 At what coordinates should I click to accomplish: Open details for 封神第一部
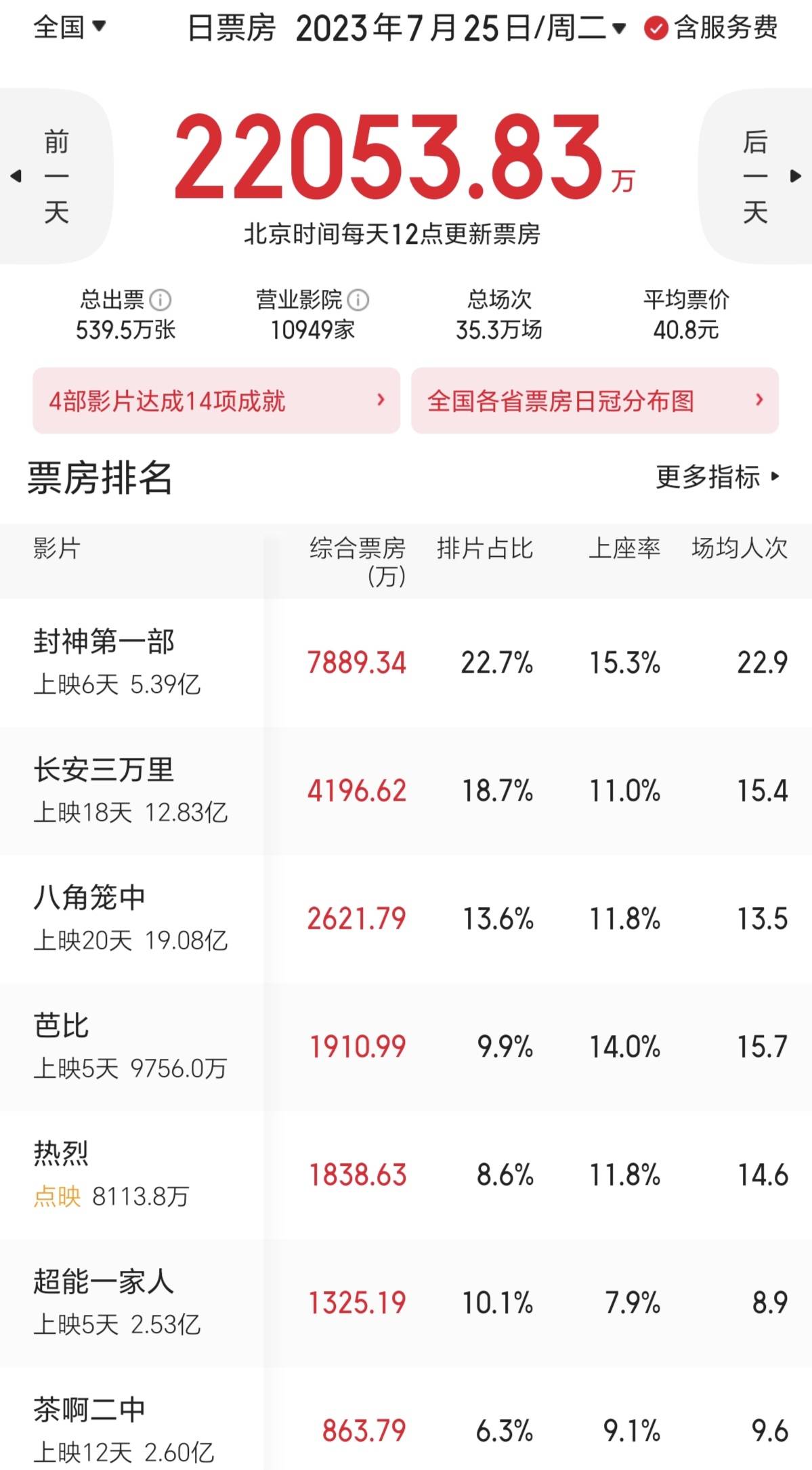pyautogui.click(x=104, y=642)
